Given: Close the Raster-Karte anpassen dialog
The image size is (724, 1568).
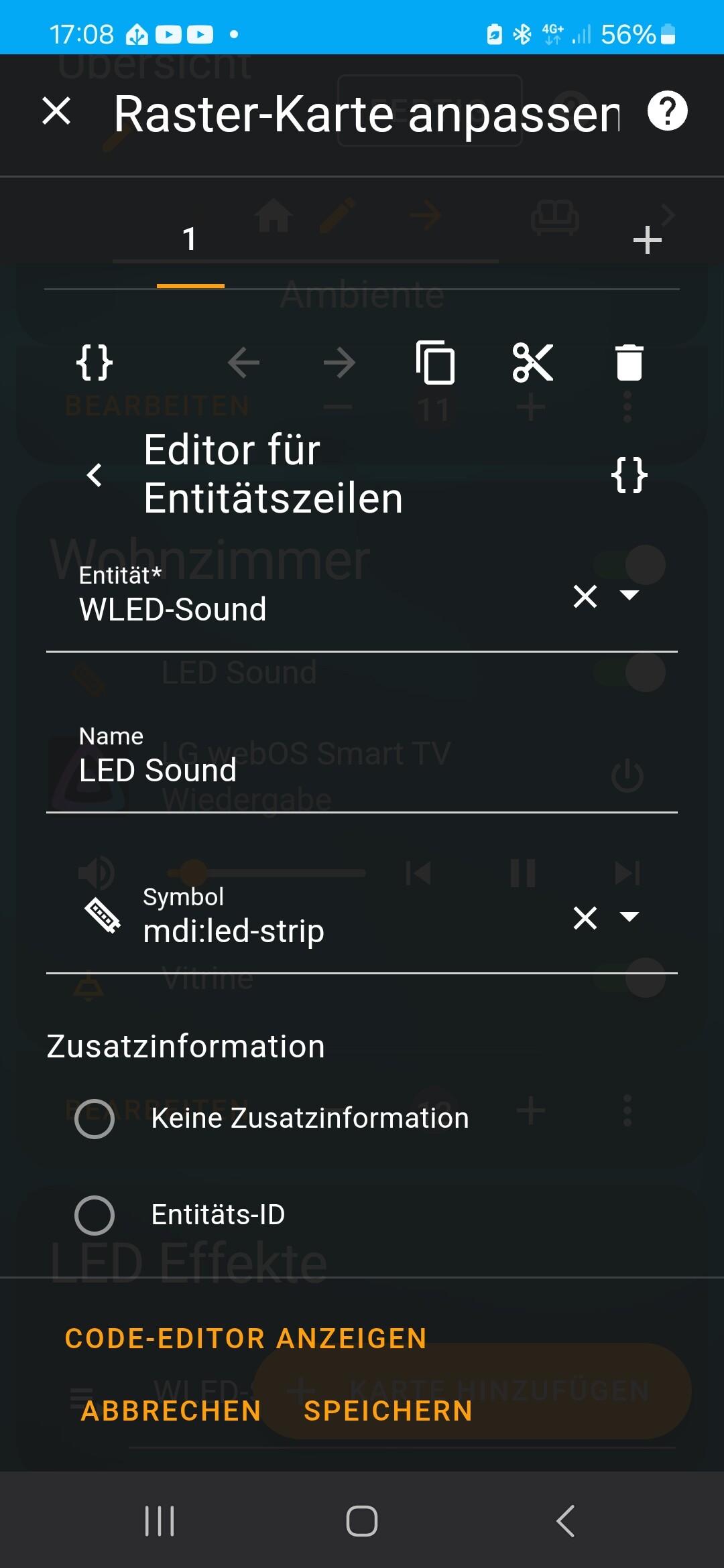Looking at the screenshot, I should click(x=56, y=111).
